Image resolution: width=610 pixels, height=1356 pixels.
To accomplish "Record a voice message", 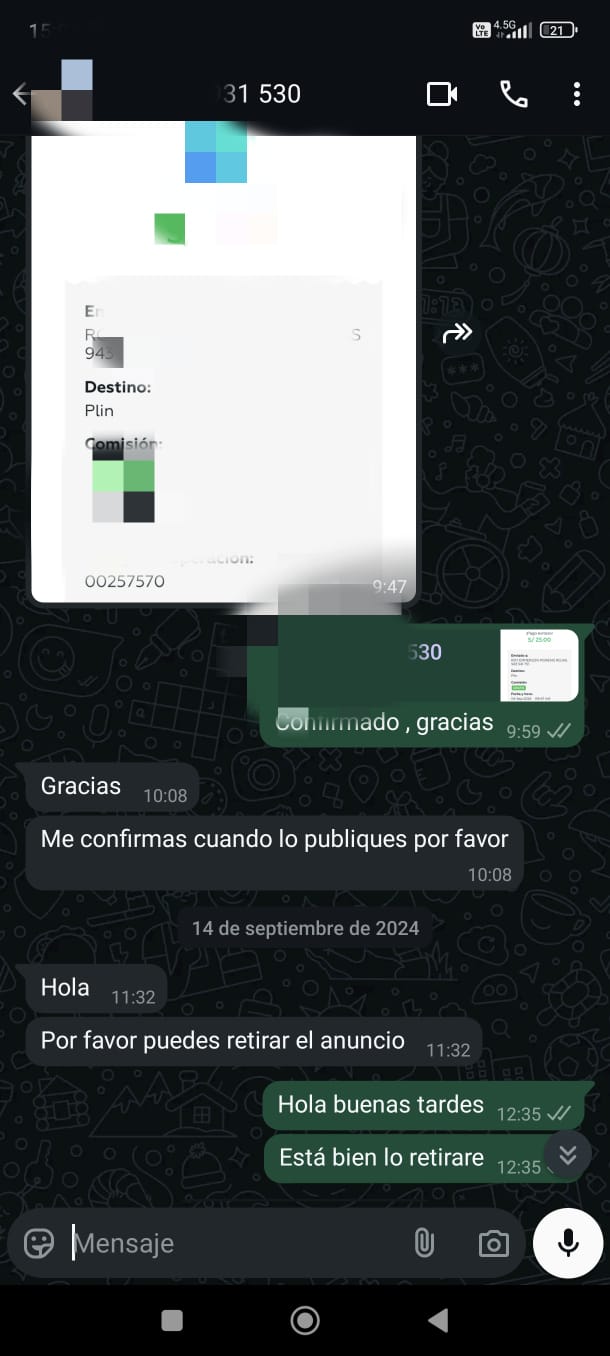I will [568, 1243].
